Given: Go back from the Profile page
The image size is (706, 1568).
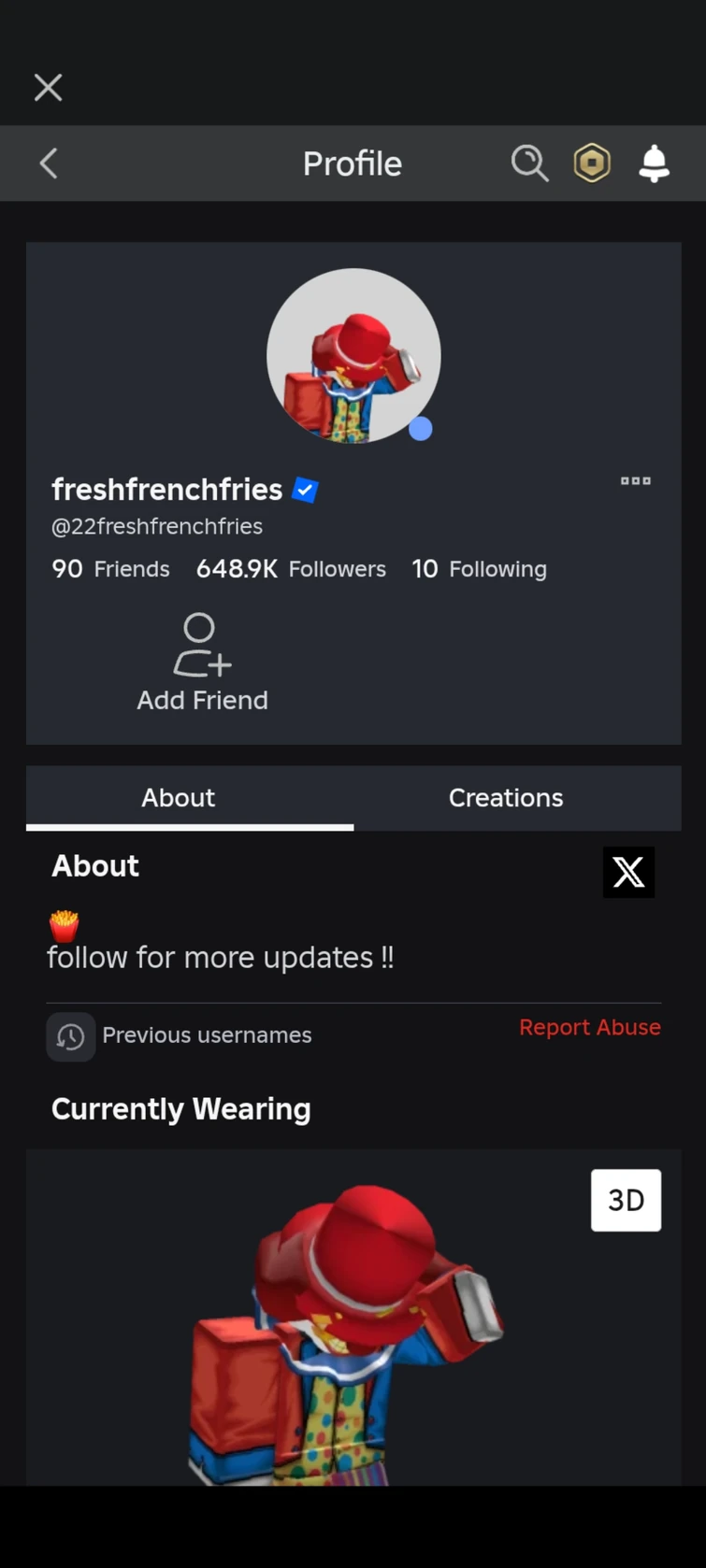Looking at the screenshot, I should [49, 164].
